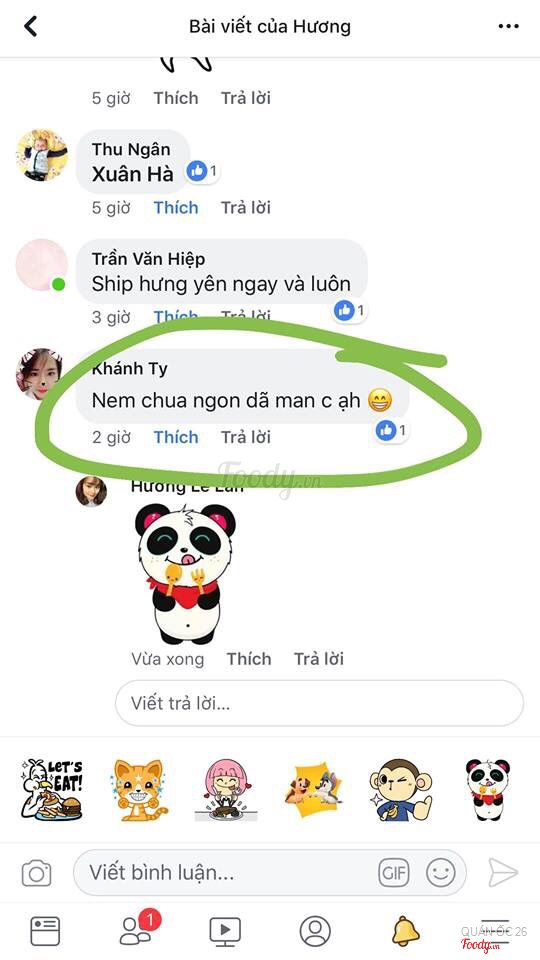
Task: Open the emoji sticker picker
Action: pyautogui.click(x=441, y=872)
